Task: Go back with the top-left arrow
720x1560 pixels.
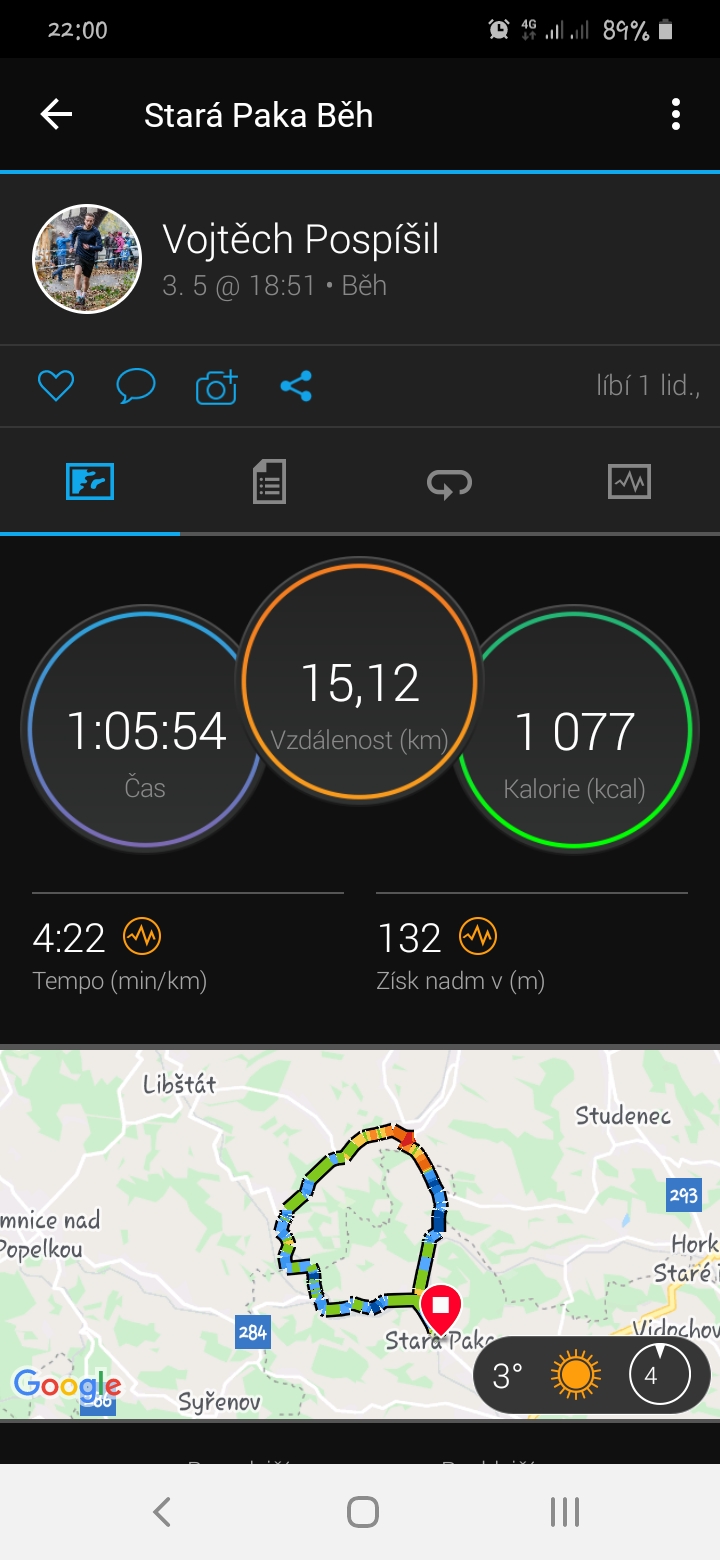Action: (56, 115)
